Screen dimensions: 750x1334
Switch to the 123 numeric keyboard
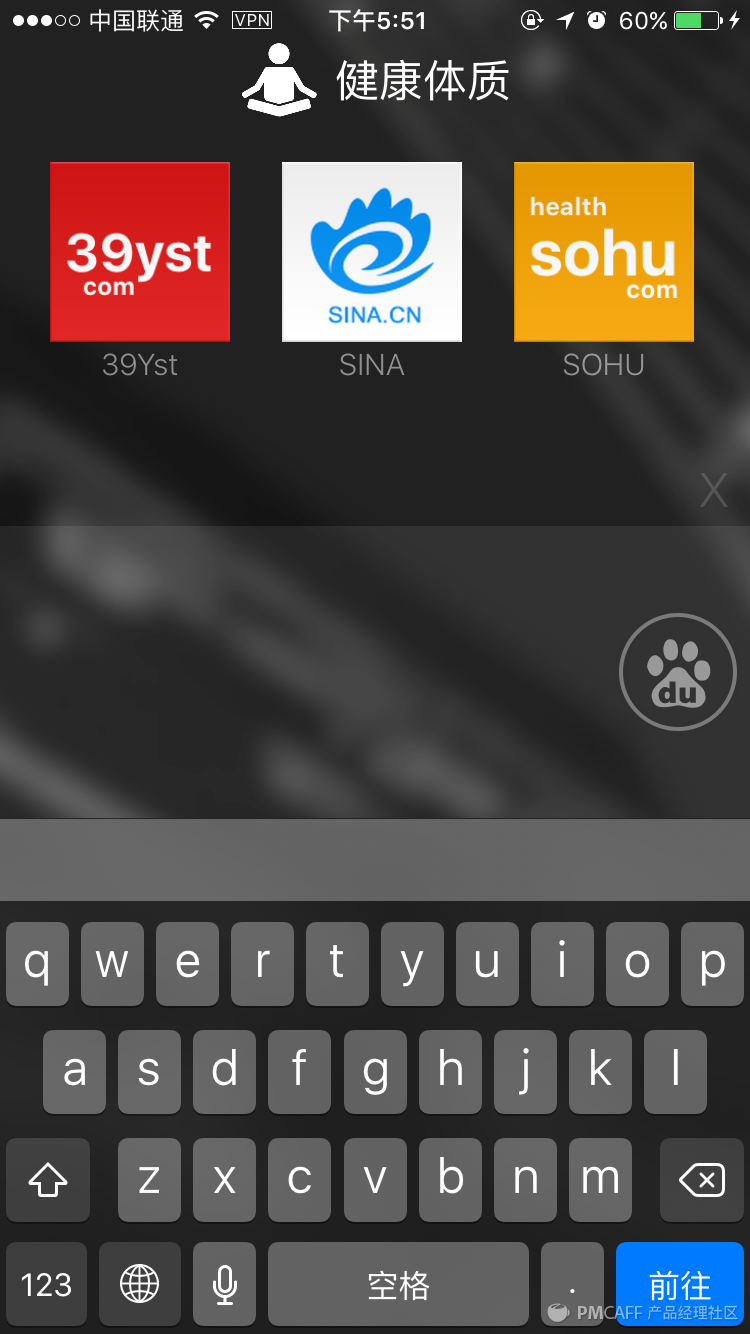pos(46,1284)
